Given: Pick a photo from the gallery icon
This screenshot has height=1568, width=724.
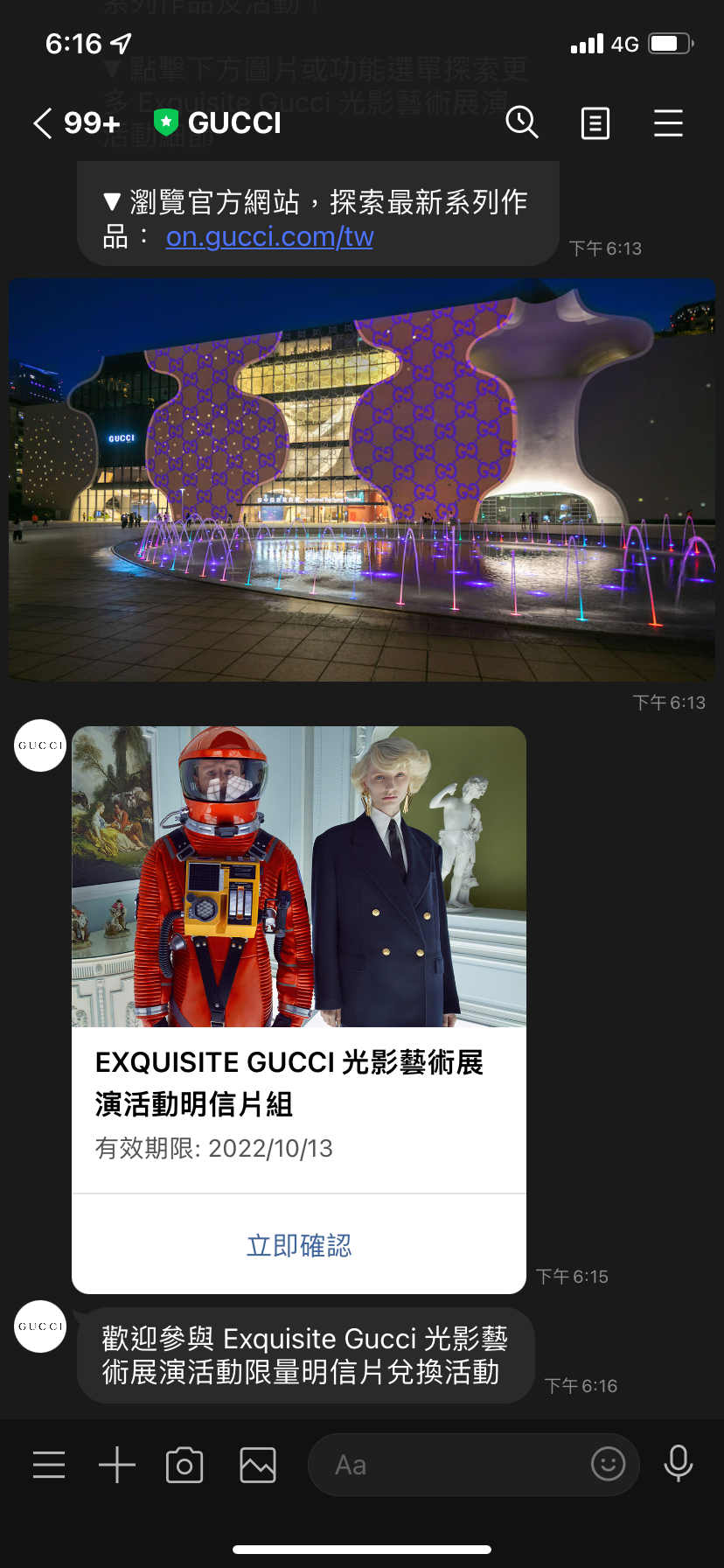Looking at the screenshot, I should 258,1465.
